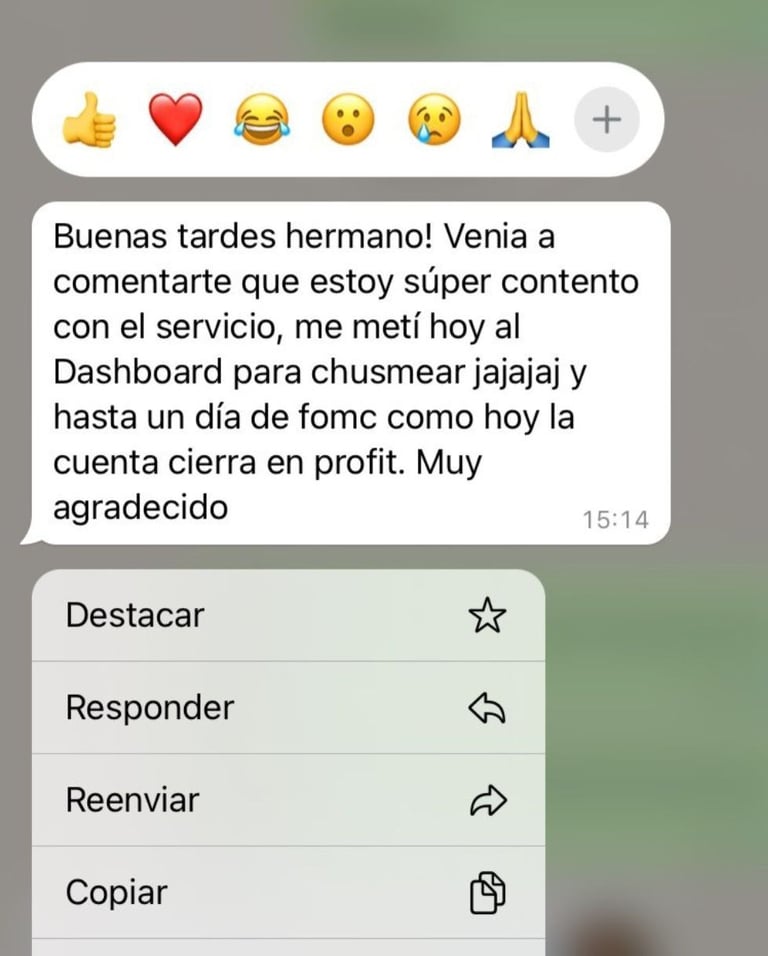Tap Reenviar to forward the message
This screenshot has height=956, width=768.
[x=288, y=800]
